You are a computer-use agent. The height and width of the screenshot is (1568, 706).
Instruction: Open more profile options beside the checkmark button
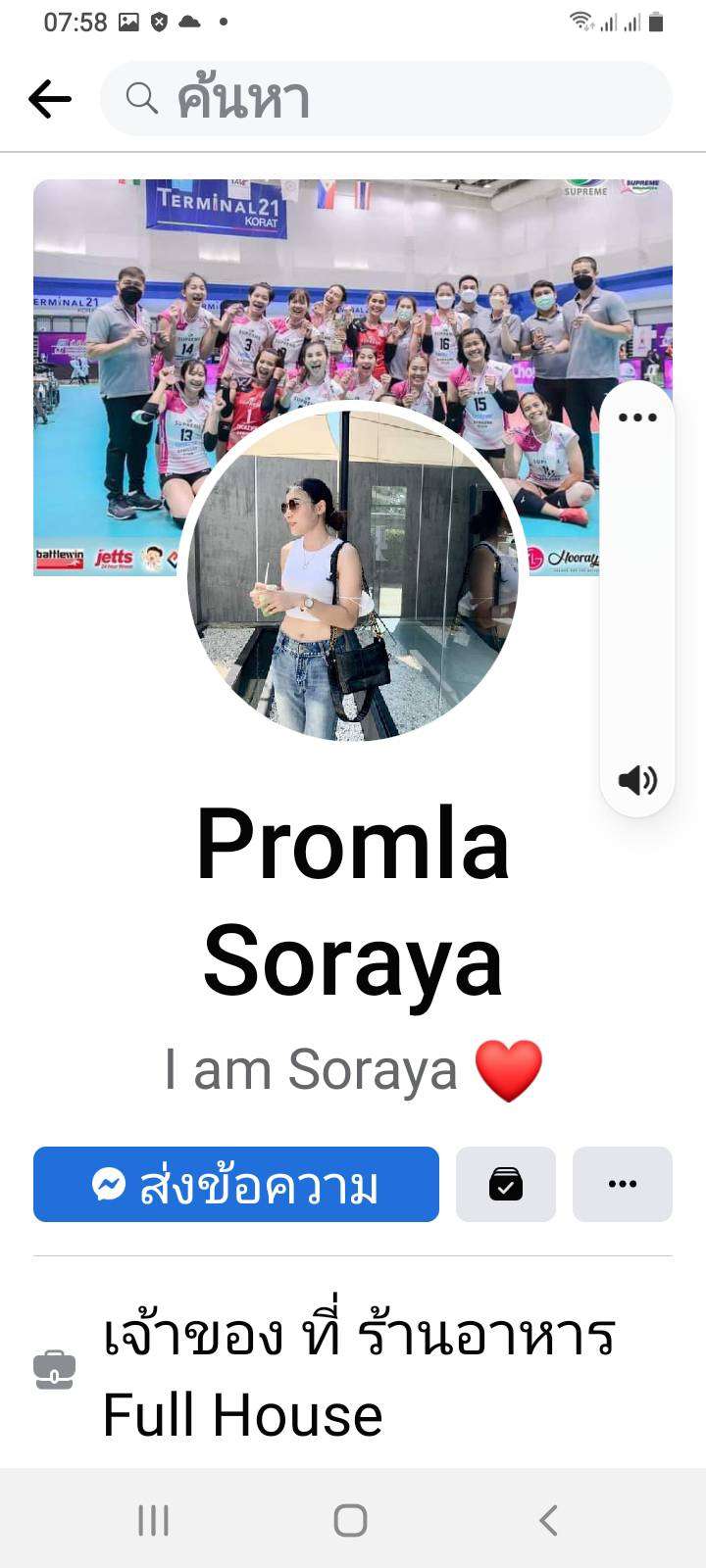(x=622, y=1184)
